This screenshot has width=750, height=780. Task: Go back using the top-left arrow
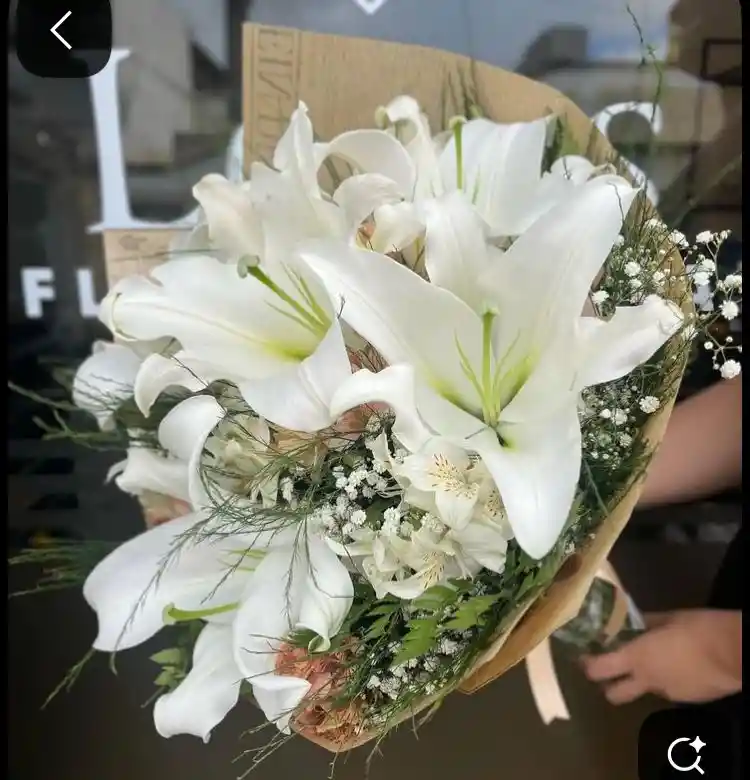coord(62,31)
